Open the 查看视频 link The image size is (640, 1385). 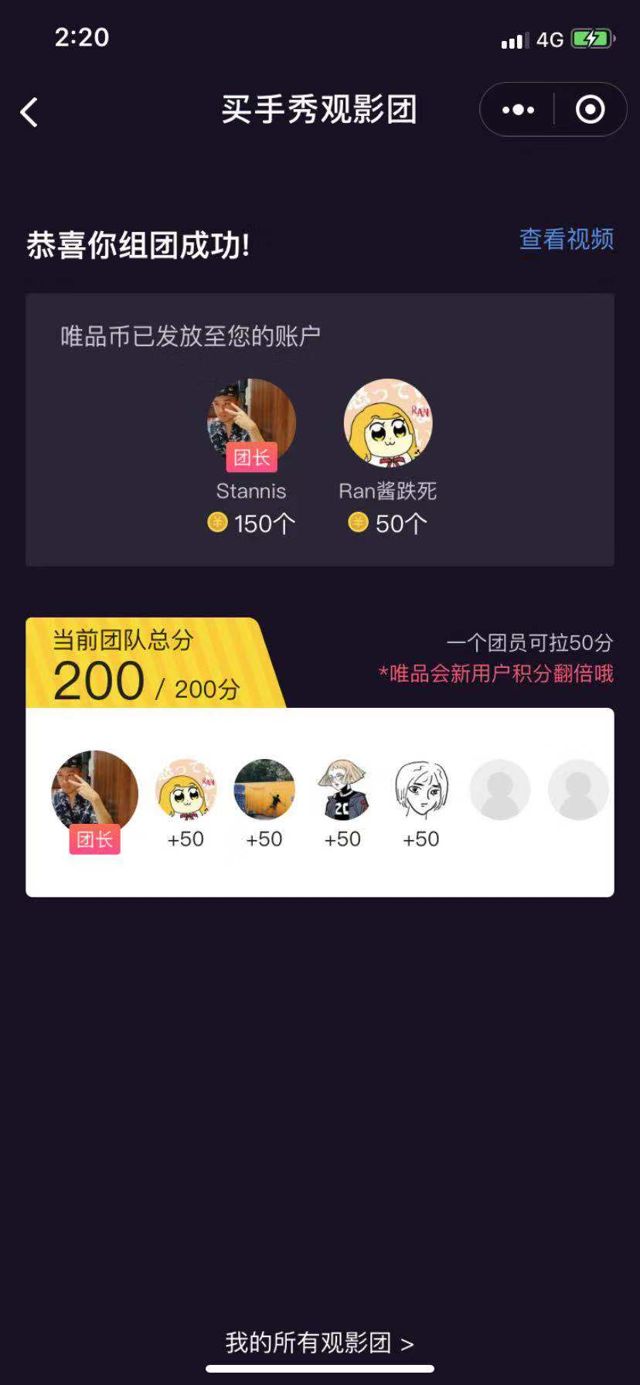click(x=566, y=240)
